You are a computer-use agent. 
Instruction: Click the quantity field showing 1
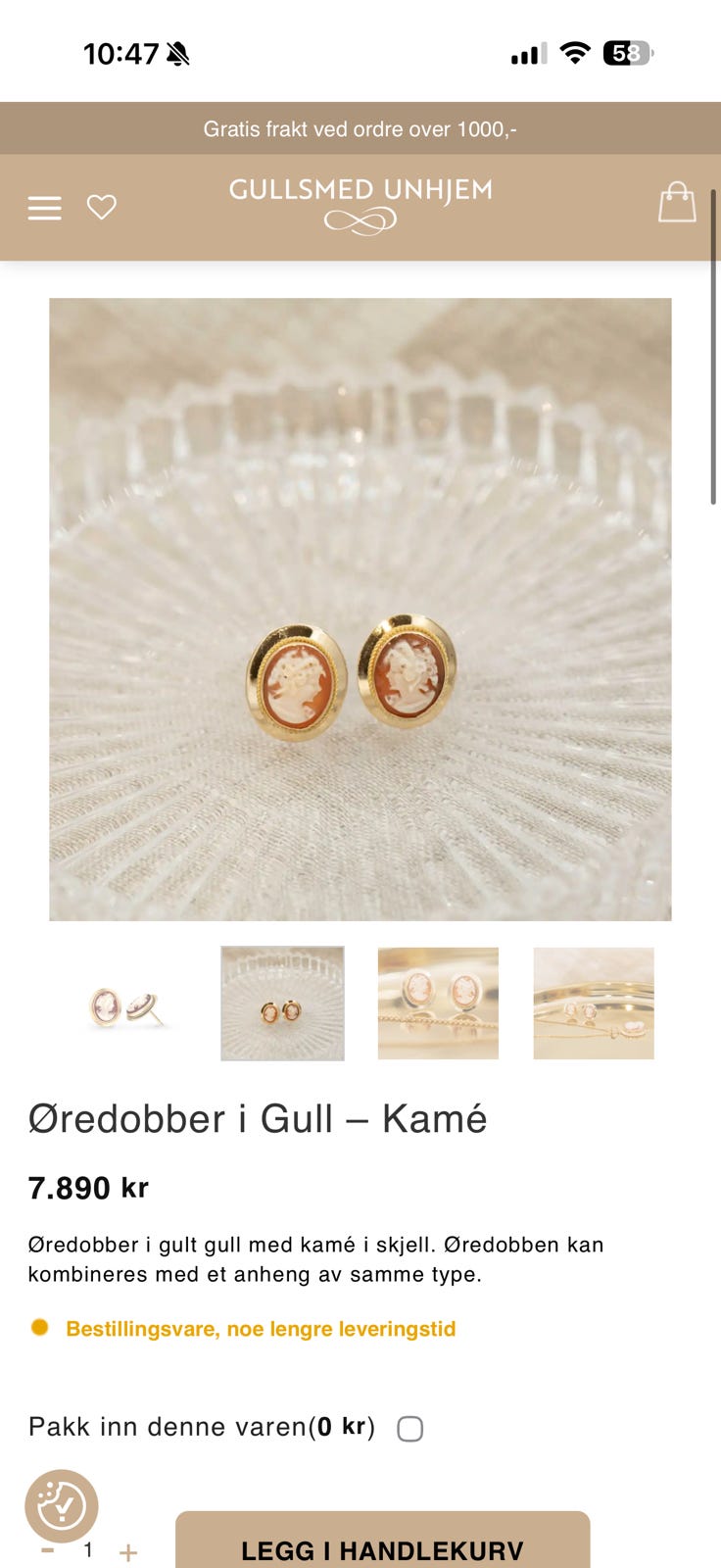tap(87, 1551)
